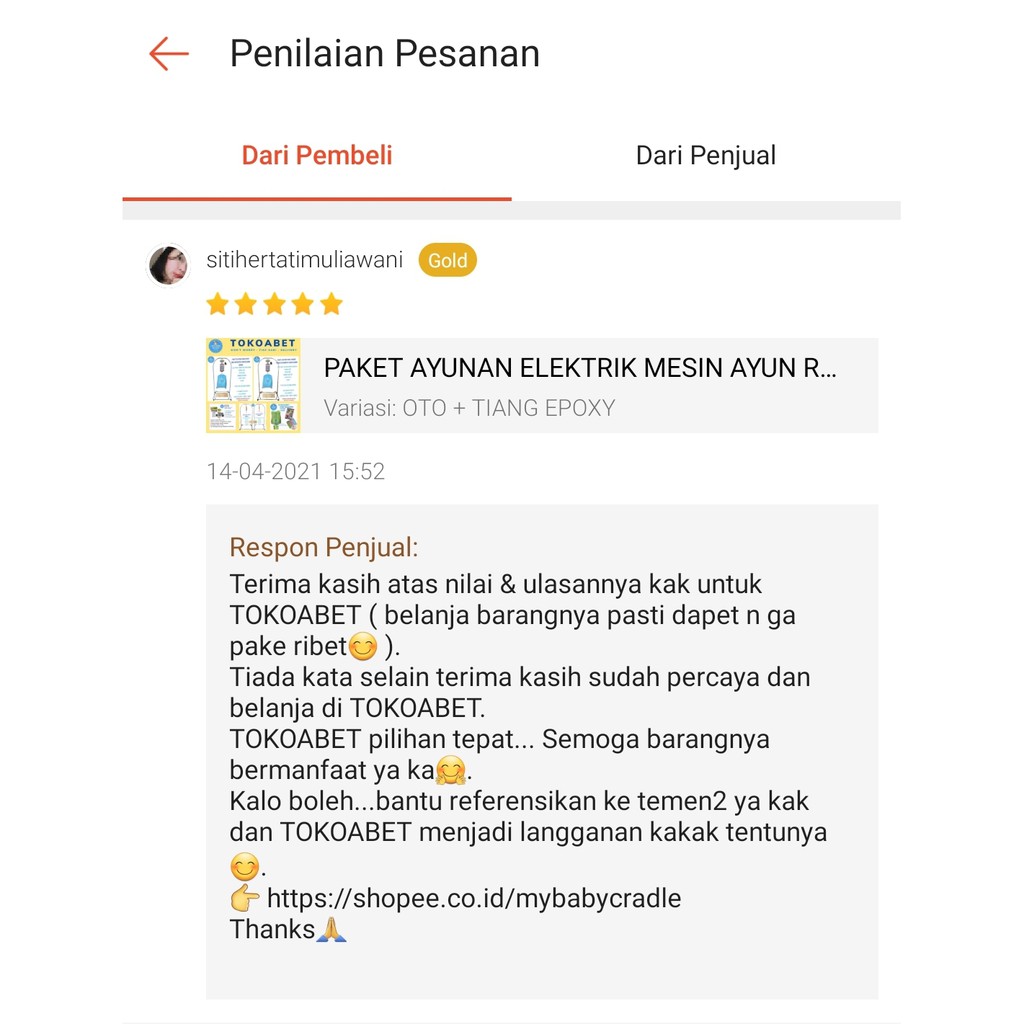
Task: Select the Dari Pembeli tab
Action: (x=317, y=156)
